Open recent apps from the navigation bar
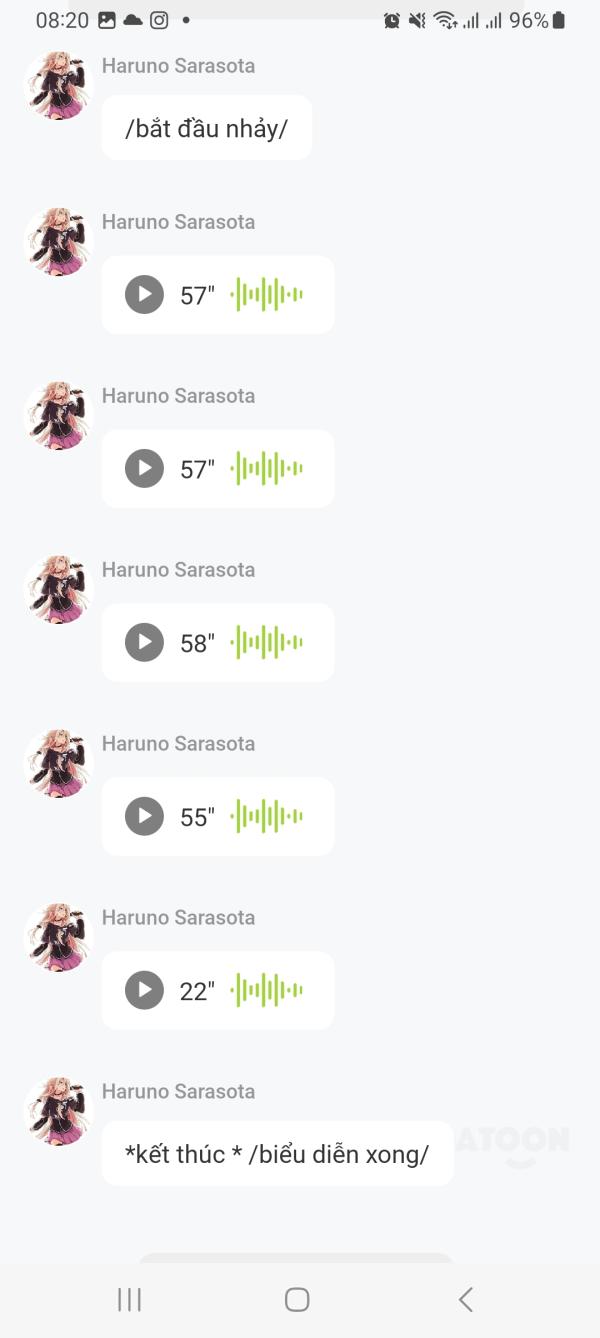The image size is (600, 1338). click(x=129, y=1299)
